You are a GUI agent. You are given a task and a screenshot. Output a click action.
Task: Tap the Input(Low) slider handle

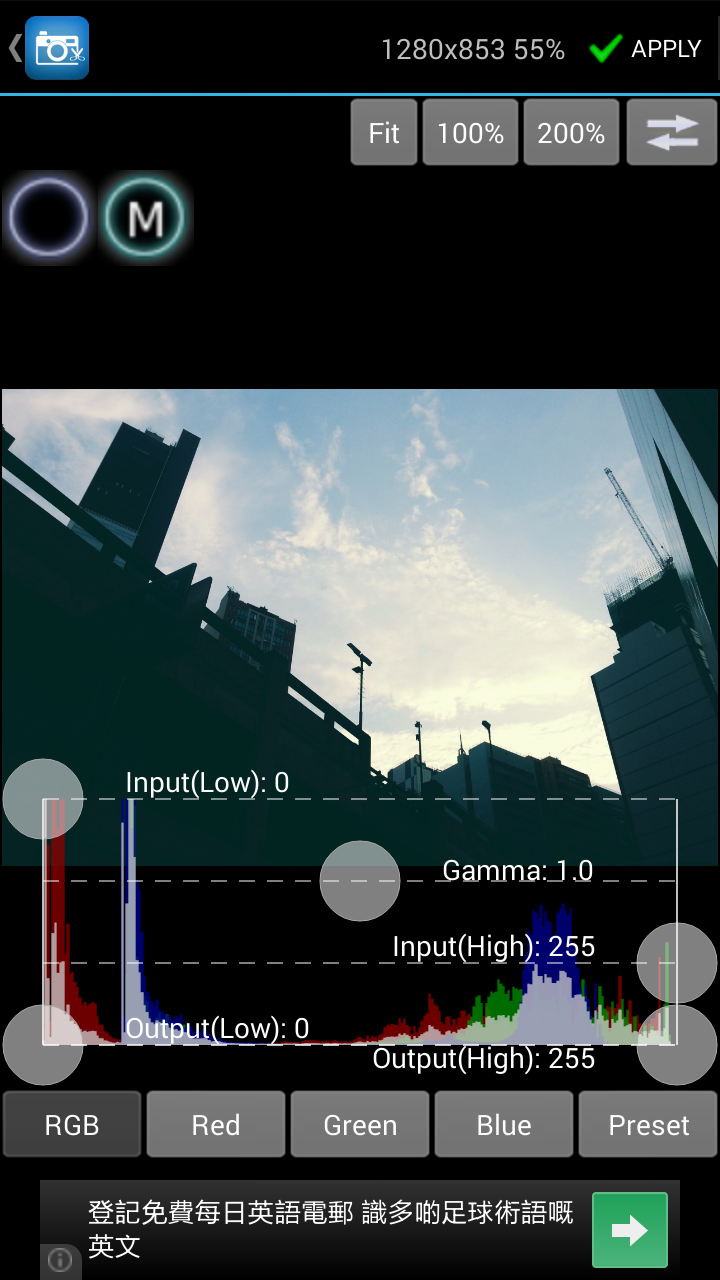[x=43, y=799]
